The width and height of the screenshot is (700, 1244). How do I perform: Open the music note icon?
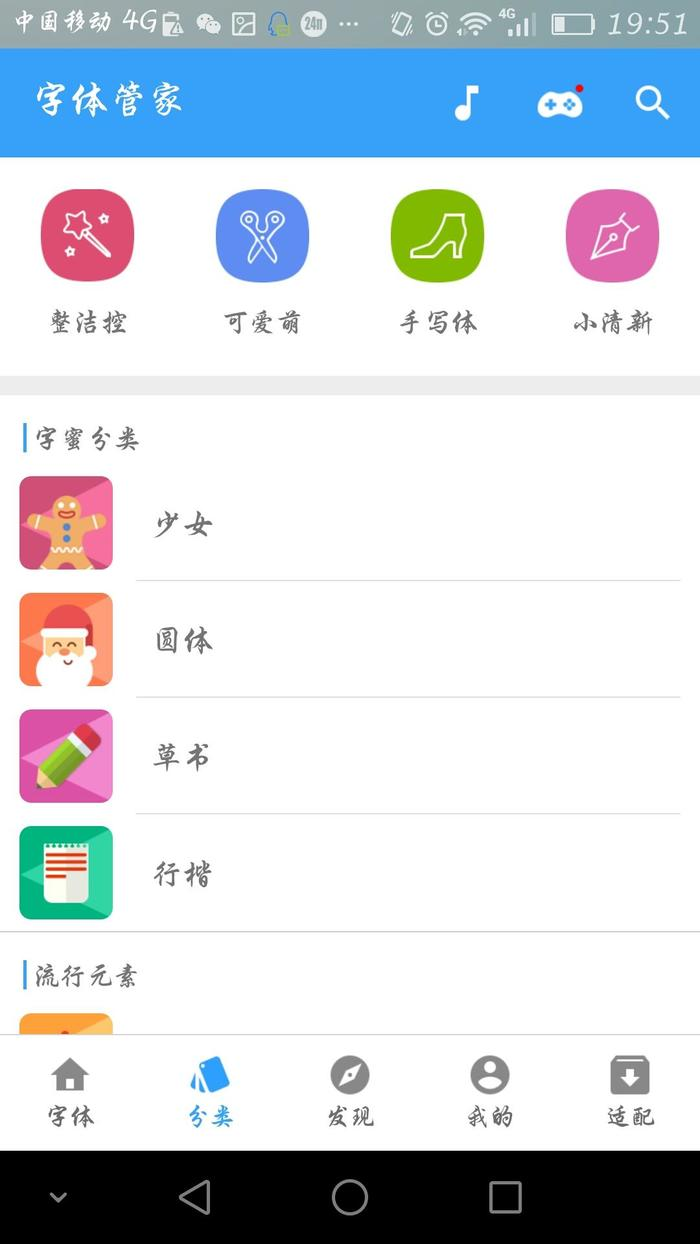pyautogui.click(x=466, y=102)
